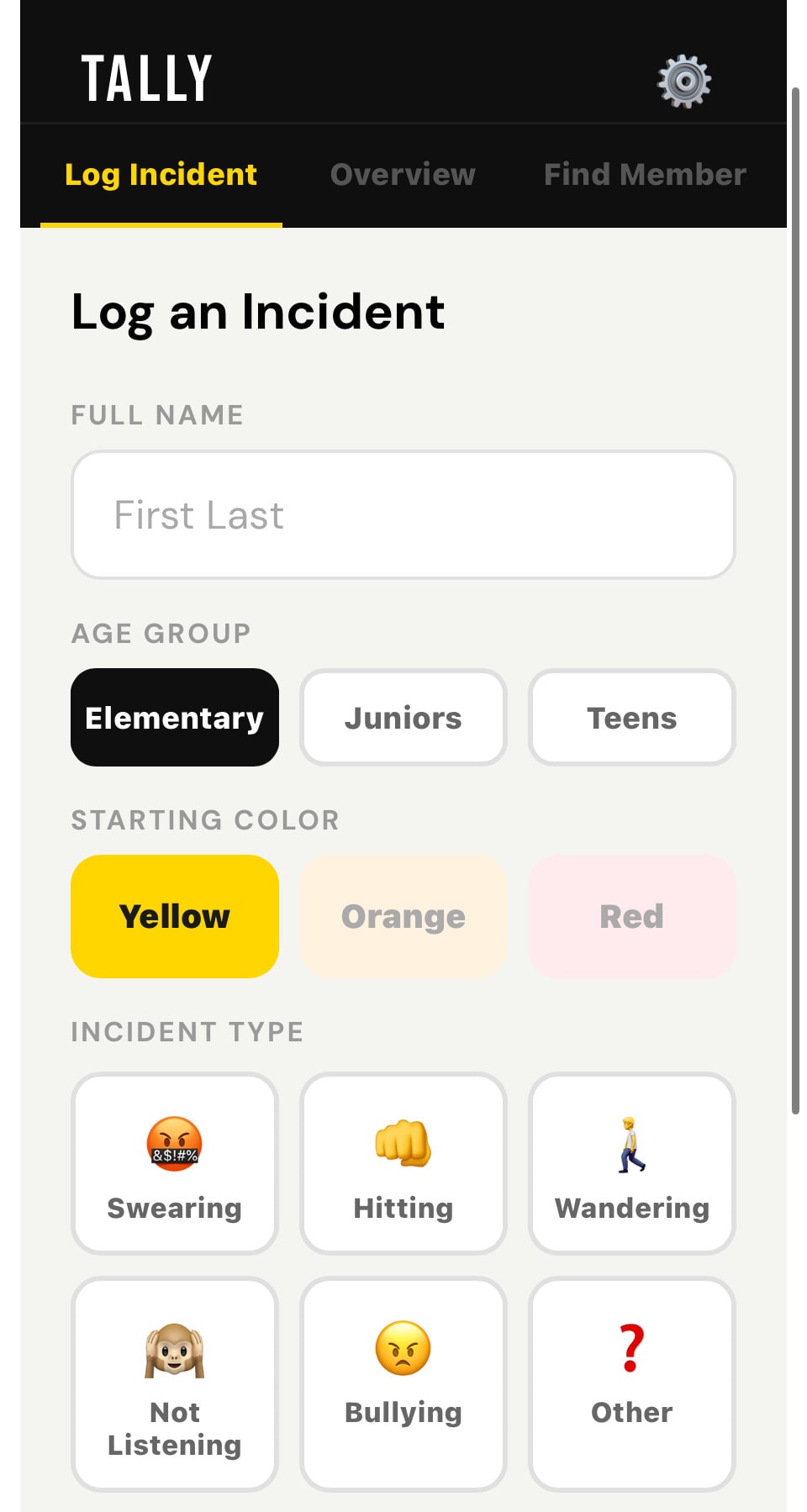
Task: Switch to the Overview tab
Action: 403,175
